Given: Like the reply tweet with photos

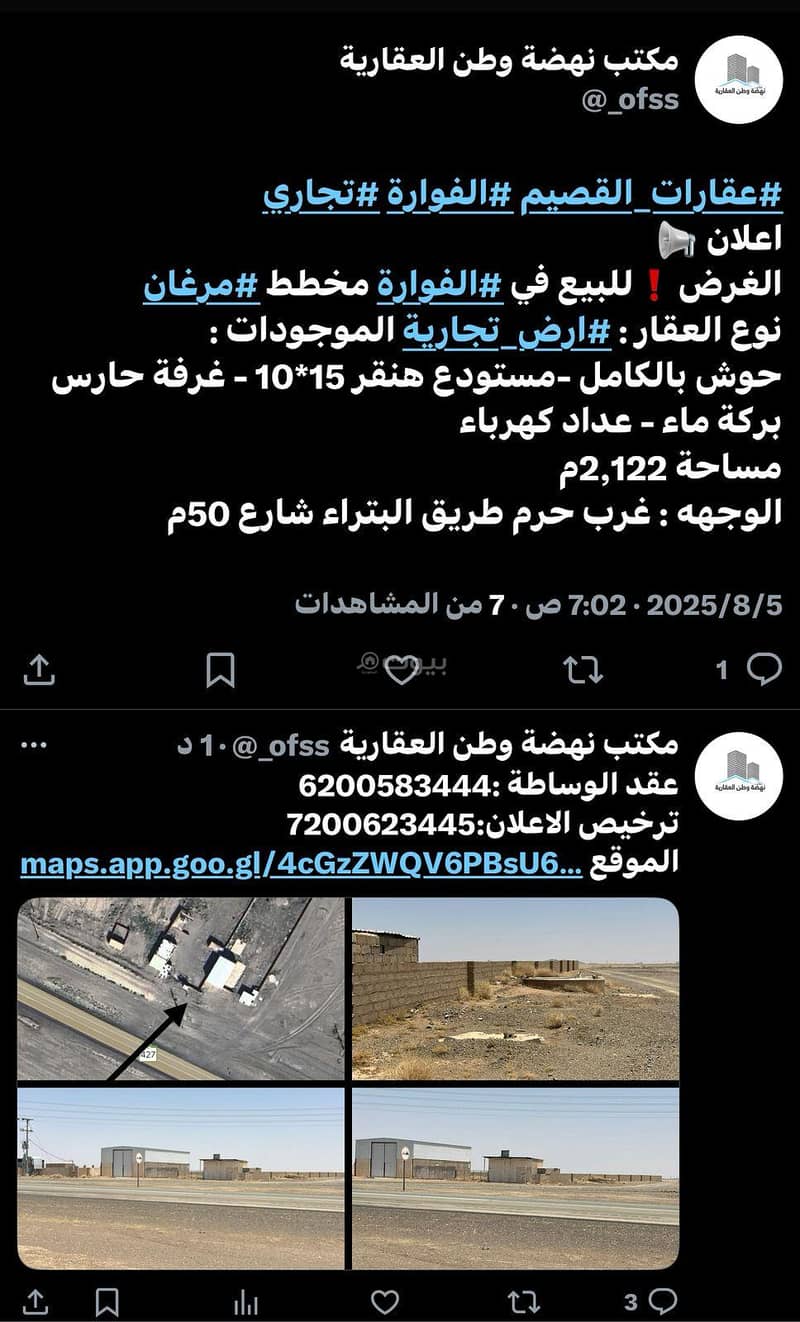Looking at the screenshot, I should [x=385, y=1301].
